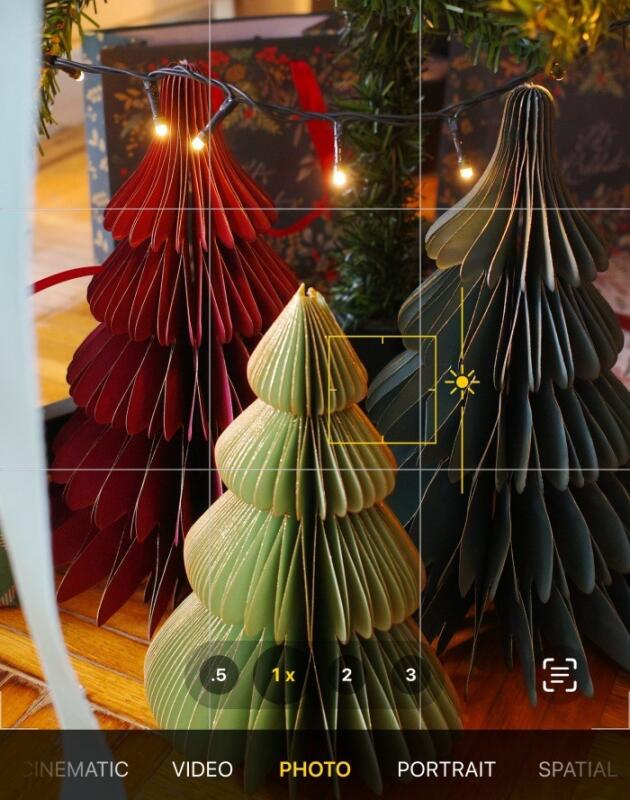Open the live text scanner icon
Viewport: 630px width, 800px height.
pyautogui.click(x=560, y=675)
